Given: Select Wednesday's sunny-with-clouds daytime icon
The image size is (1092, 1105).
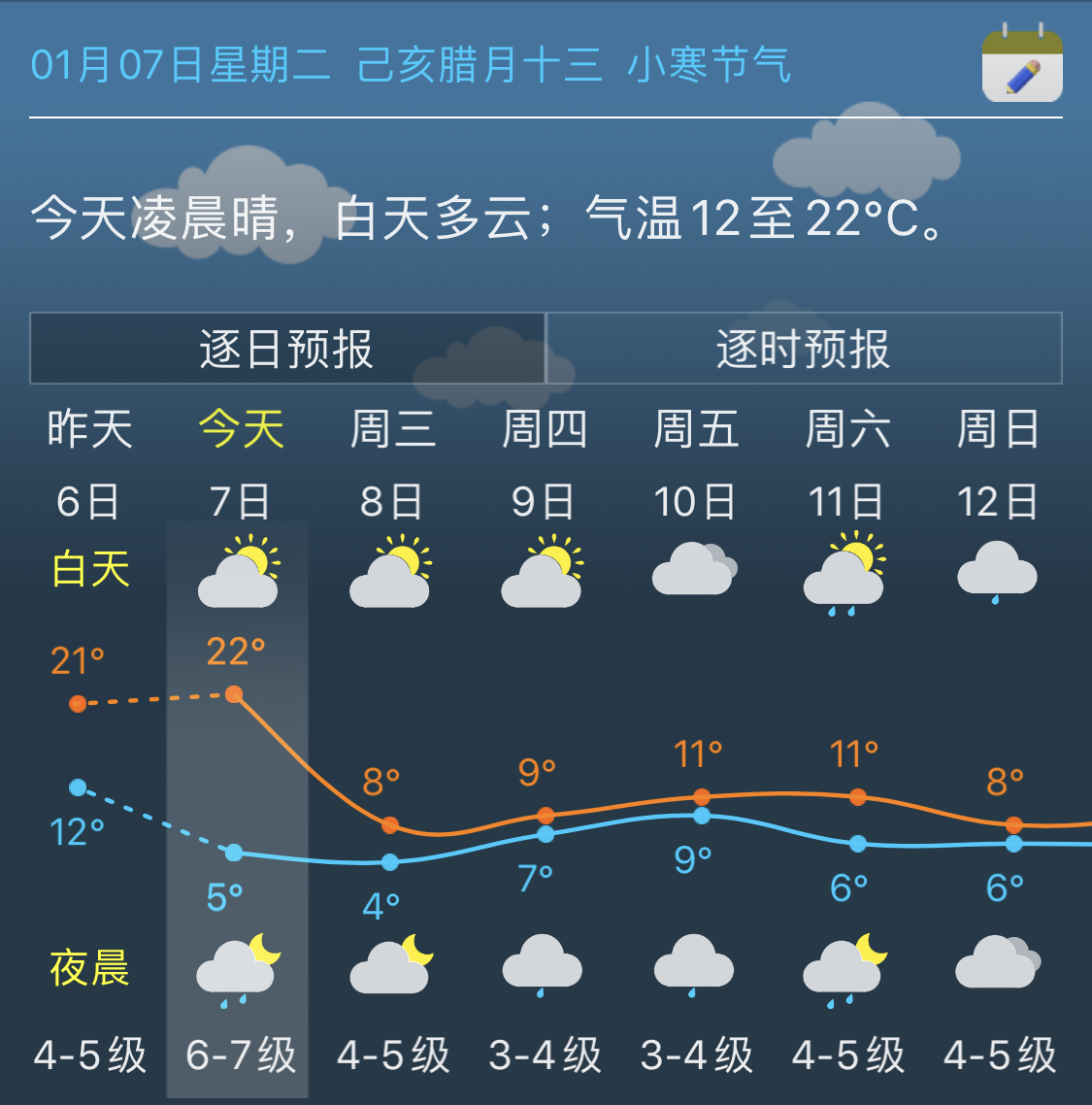Looking at the screenshot, I should point(388,568).
